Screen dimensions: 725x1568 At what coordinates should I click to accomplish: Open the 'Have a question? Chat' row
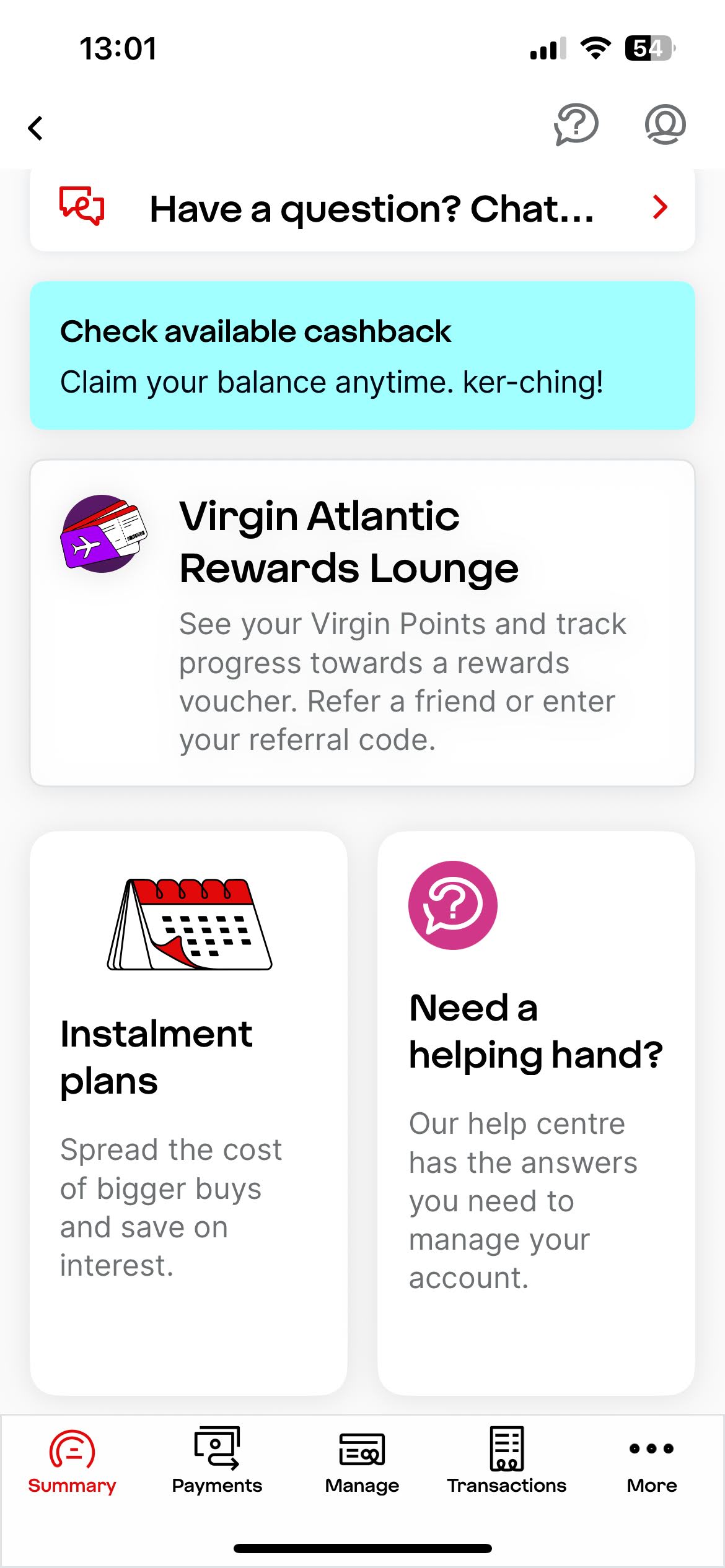coord(362,209)
